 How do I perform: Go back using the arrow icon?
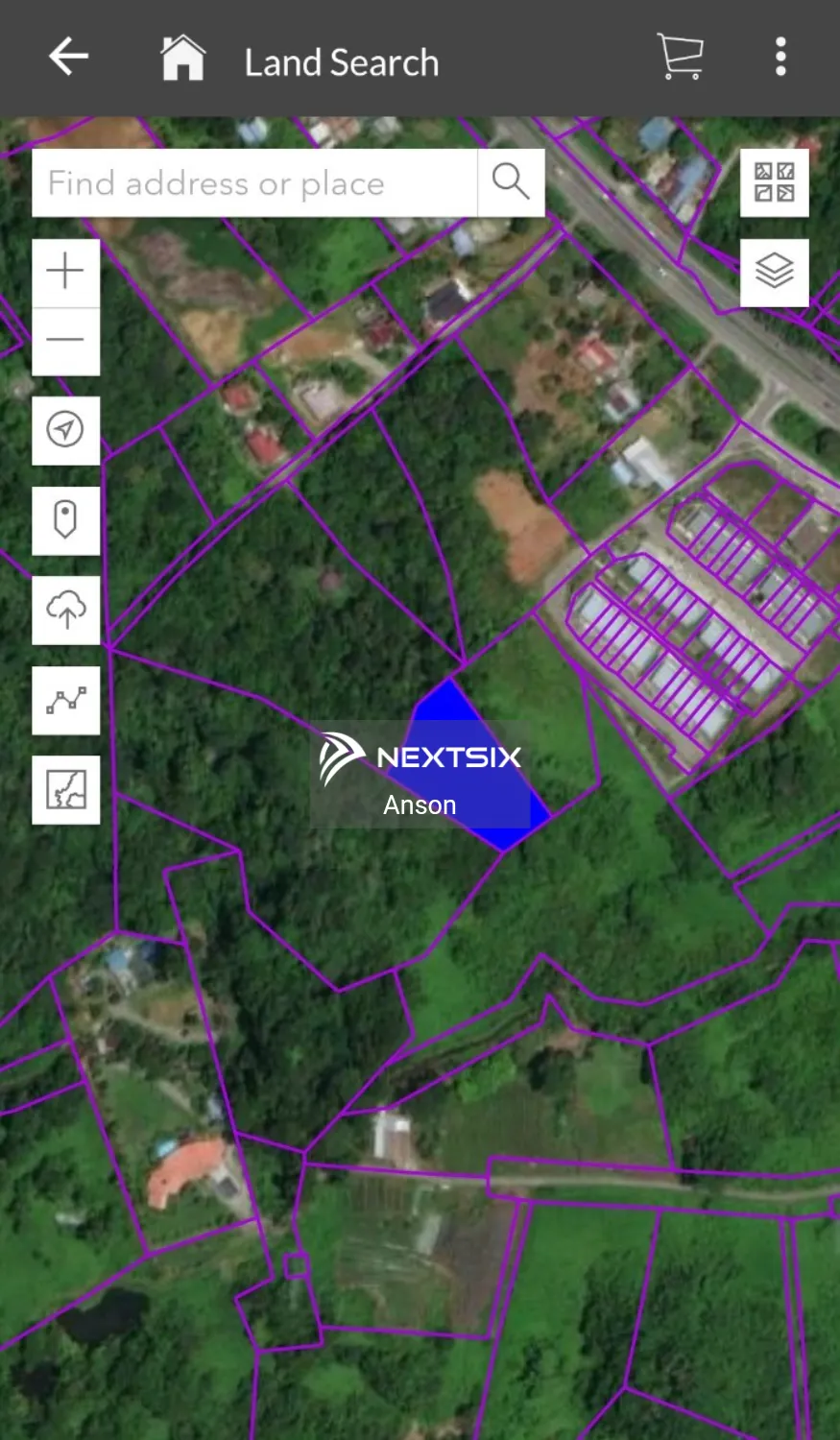(68, 58)
